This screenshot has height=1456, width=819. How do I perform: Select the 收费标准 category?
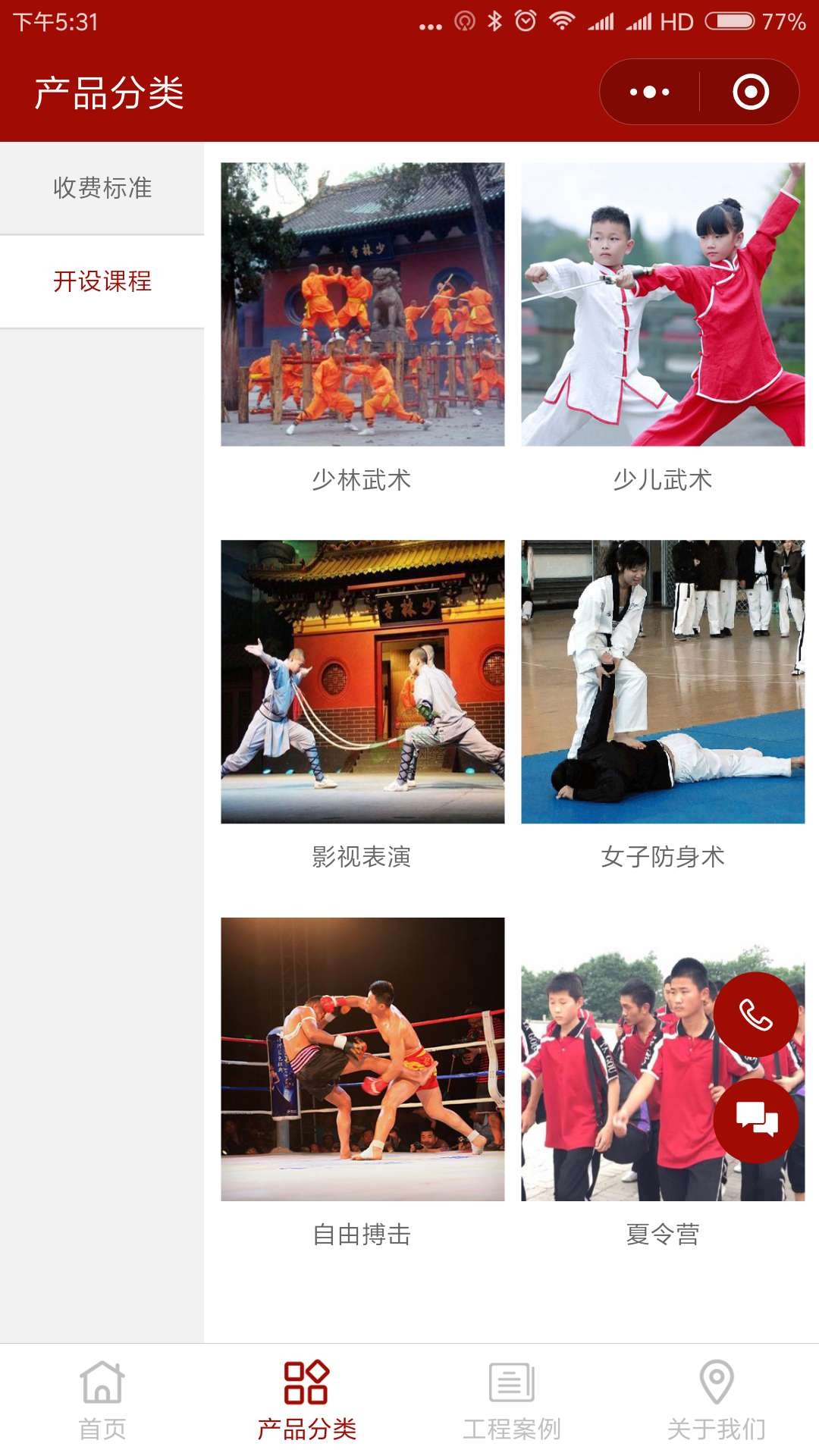tap(102, 188)
